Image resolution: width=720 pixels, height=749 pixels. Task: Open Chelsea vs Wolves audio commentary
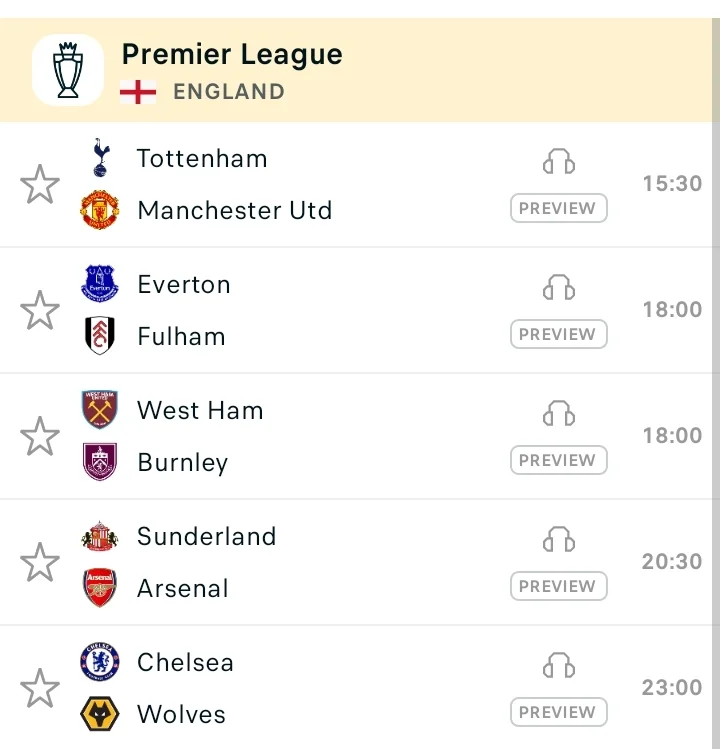(559, 666)
